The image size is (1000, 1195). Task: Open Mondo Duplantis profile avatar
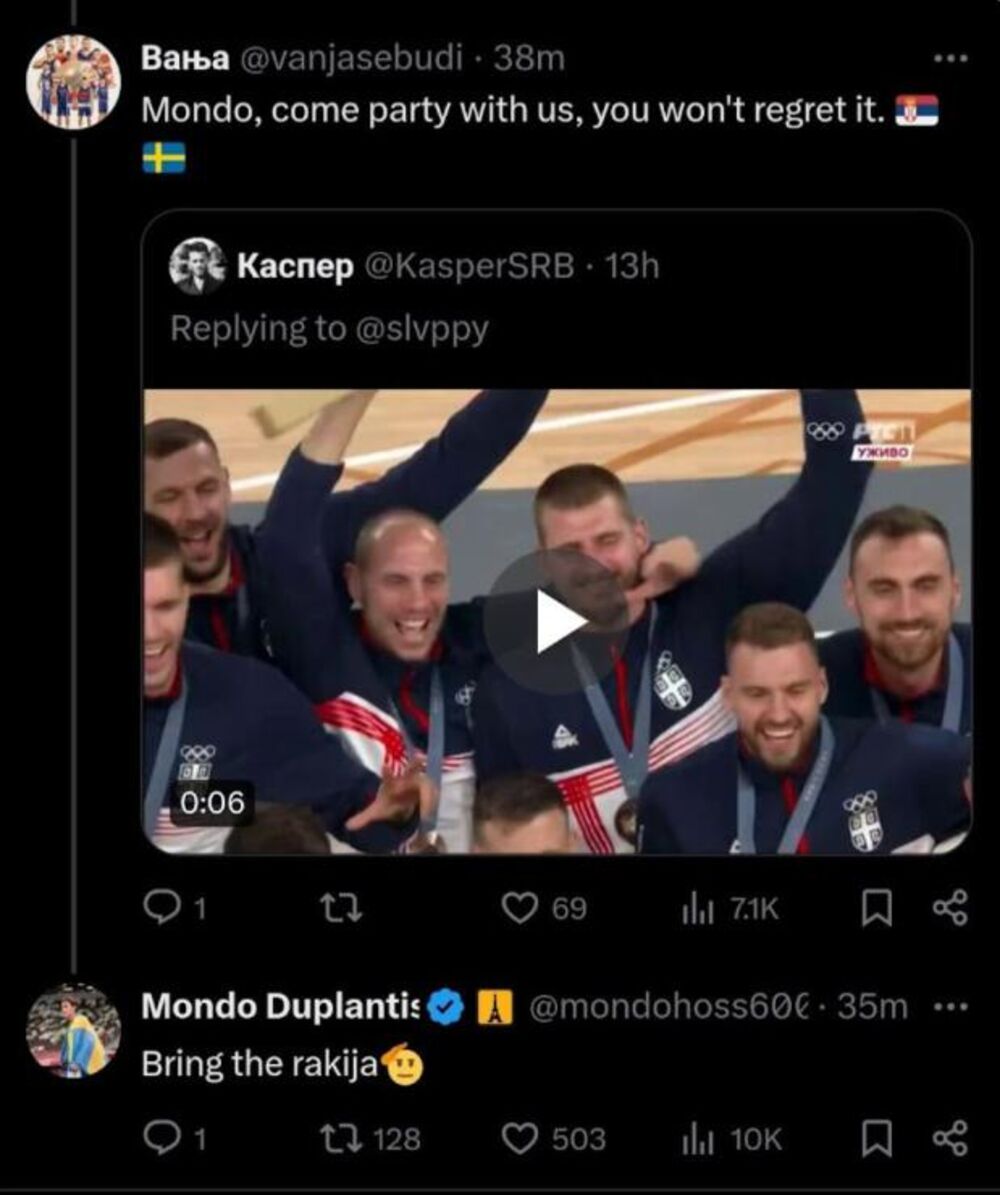73,1030
